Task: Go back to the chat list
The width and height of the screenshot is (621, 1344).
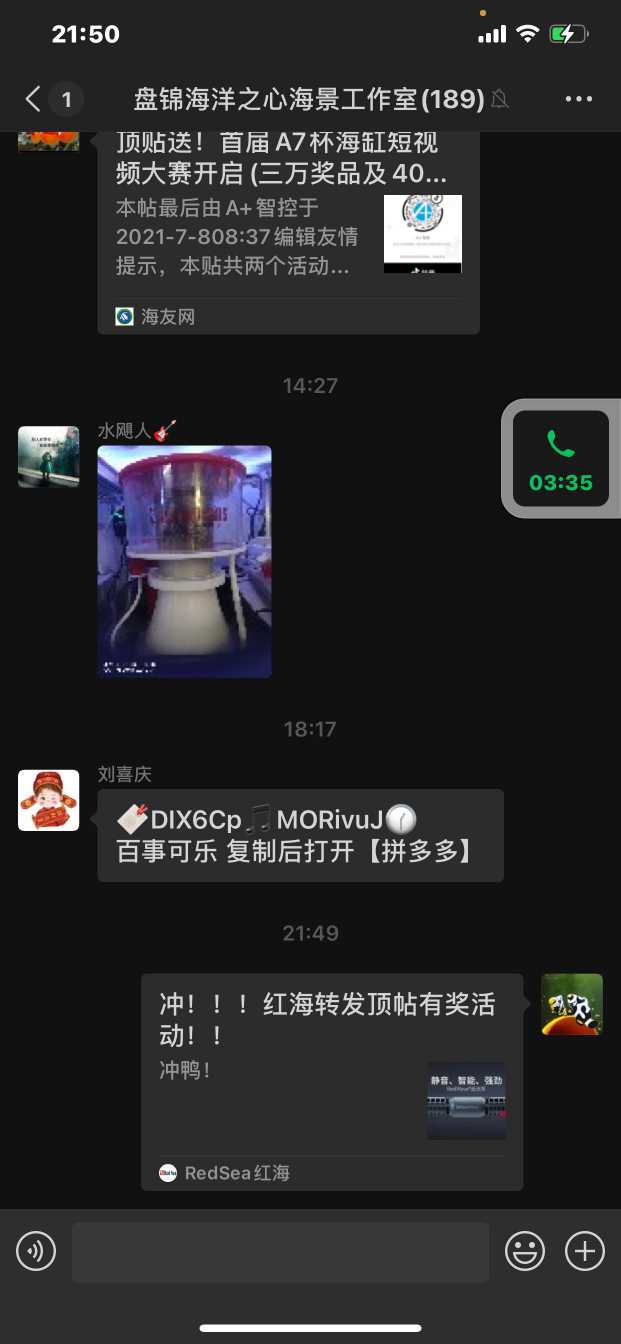Action: (34, 99)
